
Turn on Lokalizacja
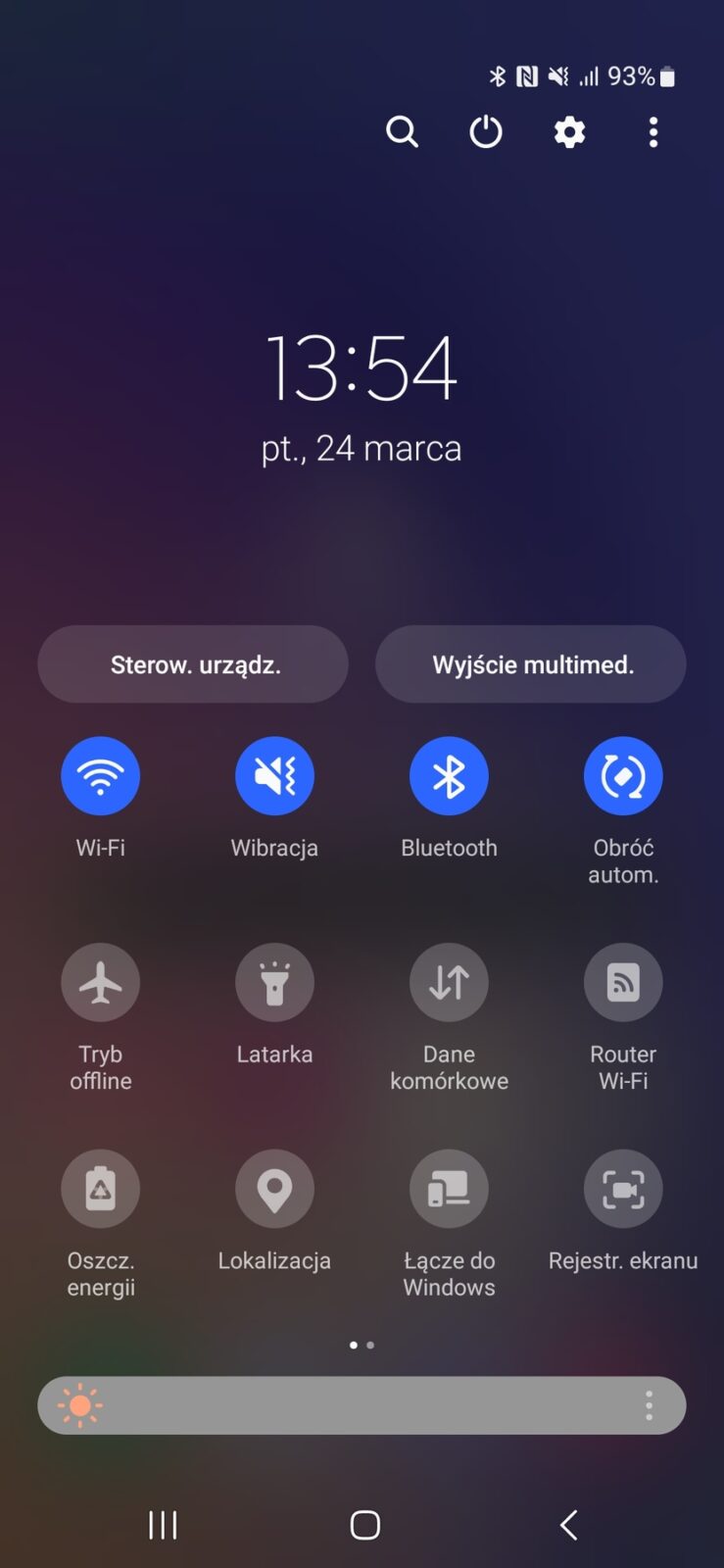(x=274, y=1189)
